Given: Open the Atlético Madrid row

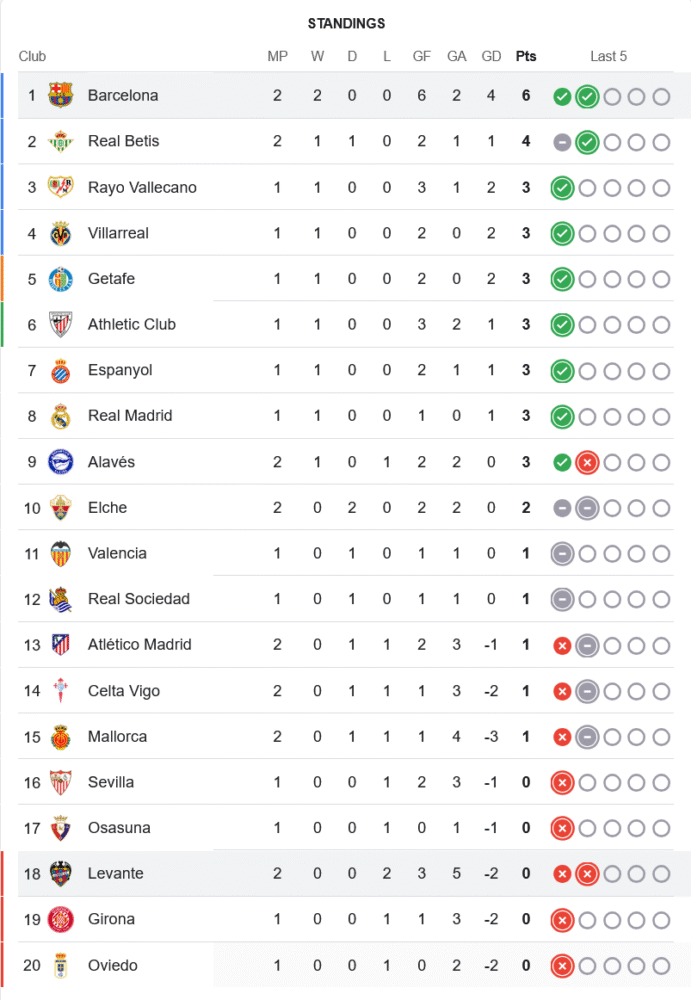Looking at the screenshot, I should pyautogui.click(x=139, y=645).
